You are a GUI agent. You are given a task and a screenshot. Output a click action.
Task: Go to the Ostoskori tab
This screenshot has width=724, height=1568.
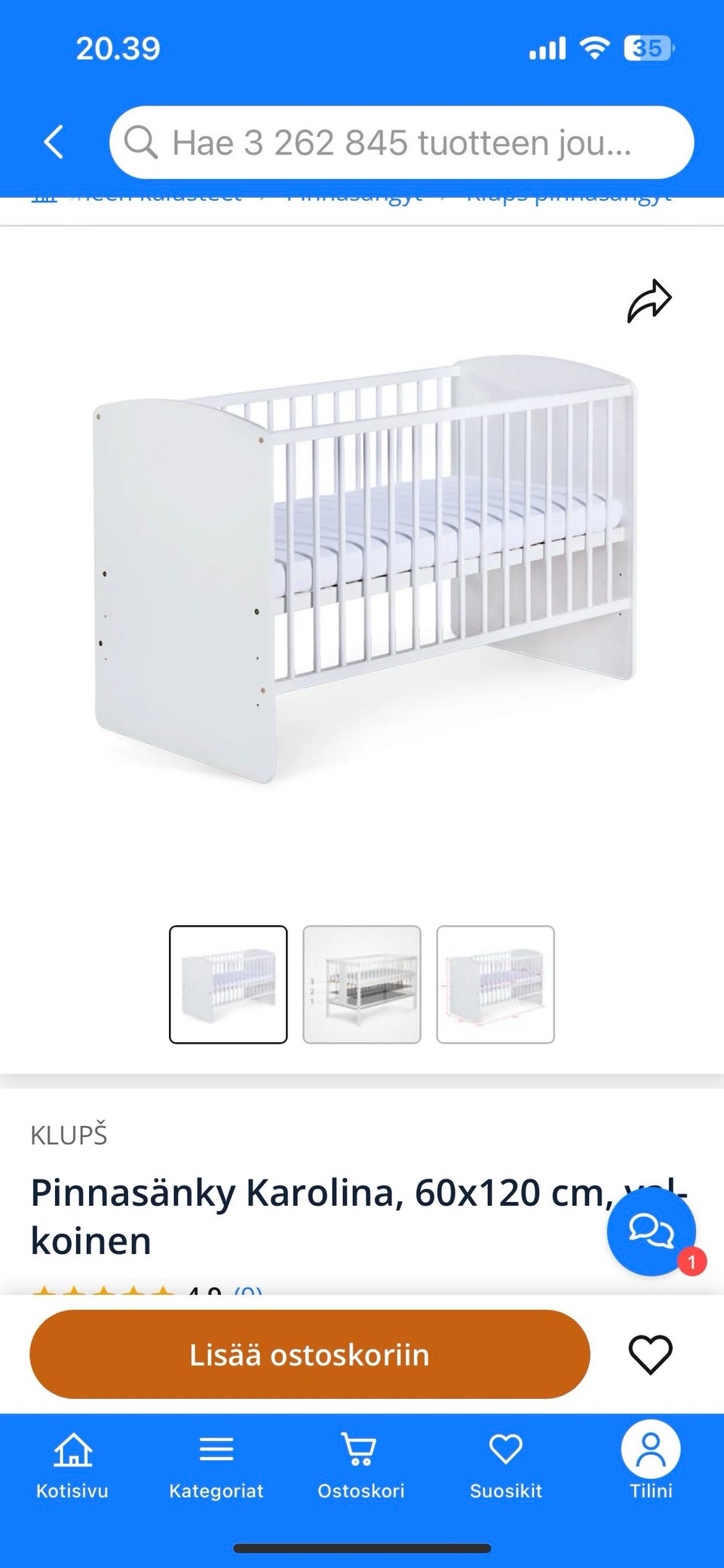[x=361, y=1465]
